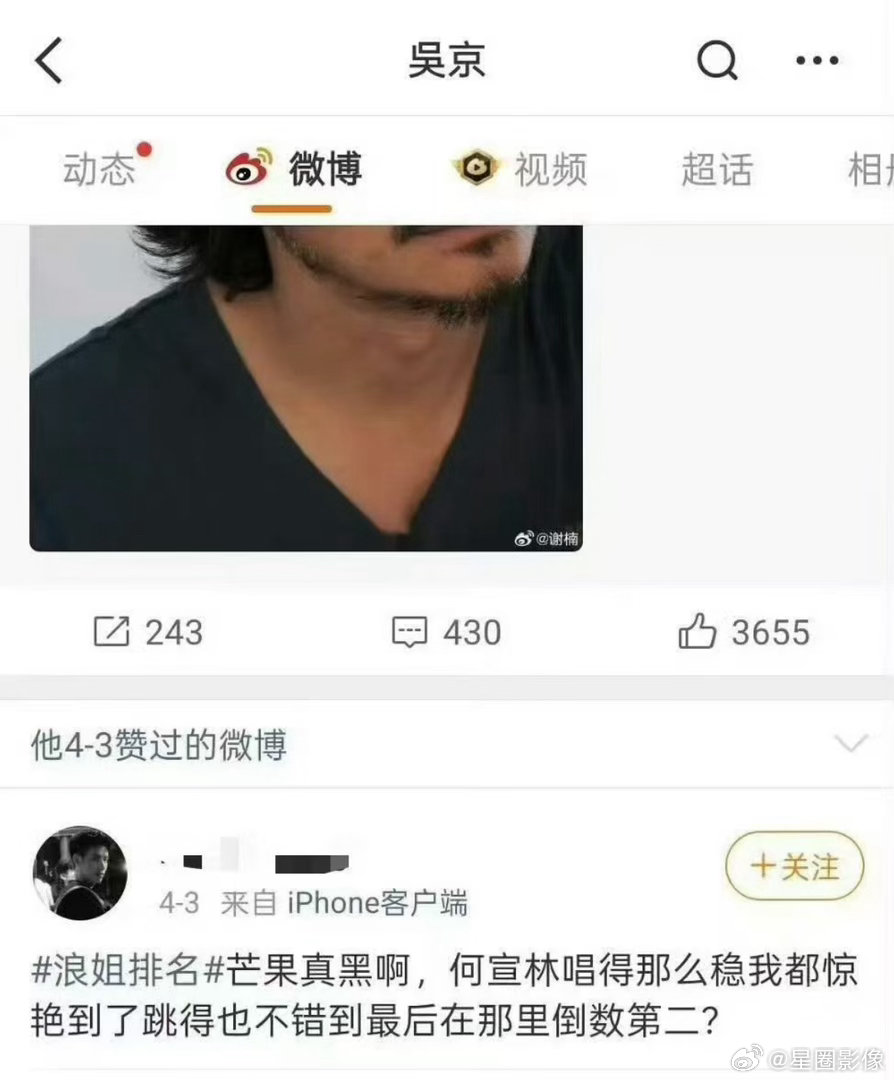Open the 超话 tab

tap(716, 170)
